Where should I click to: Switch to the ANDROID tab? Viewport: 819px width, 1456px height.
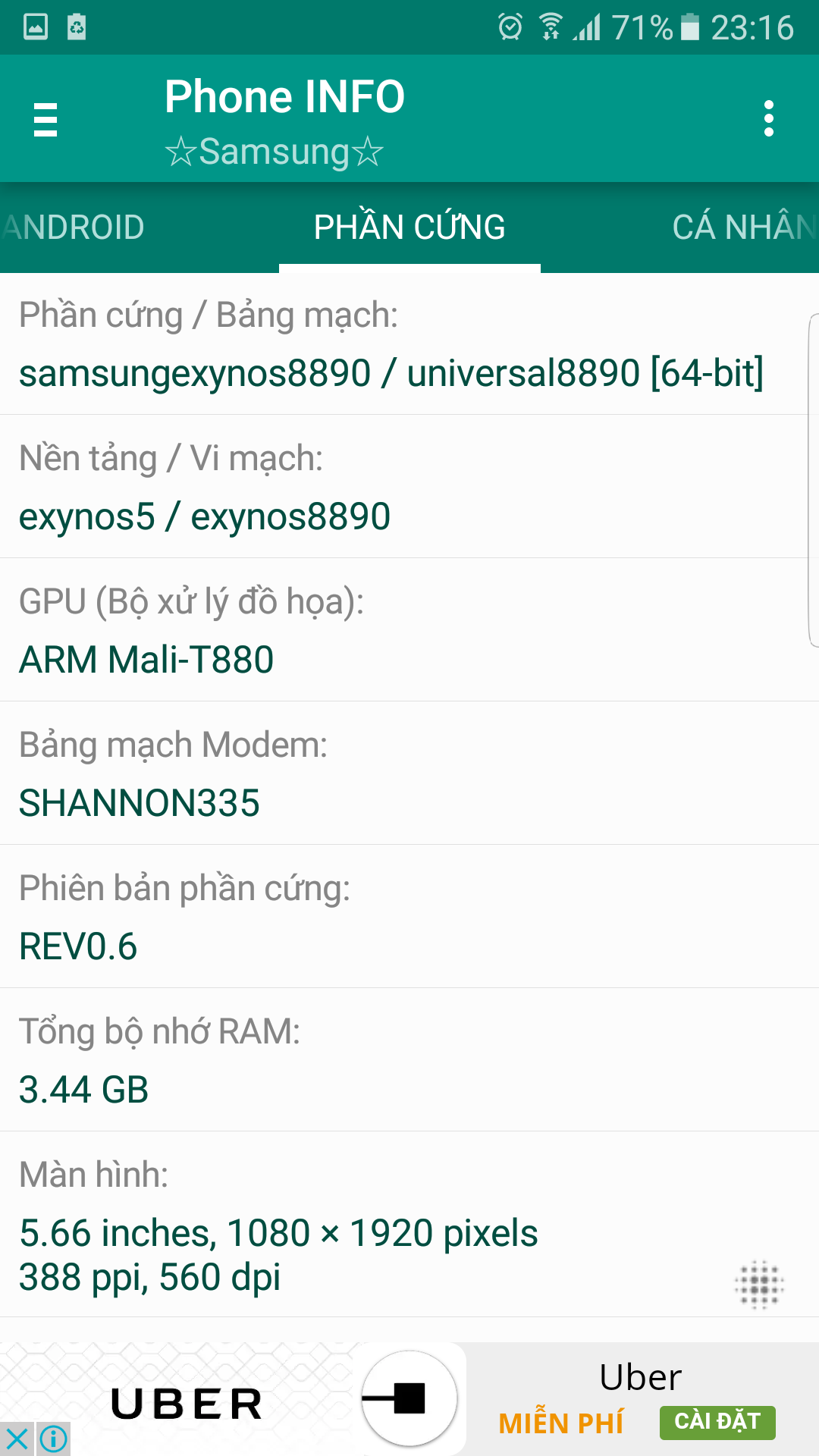point(74,227)
